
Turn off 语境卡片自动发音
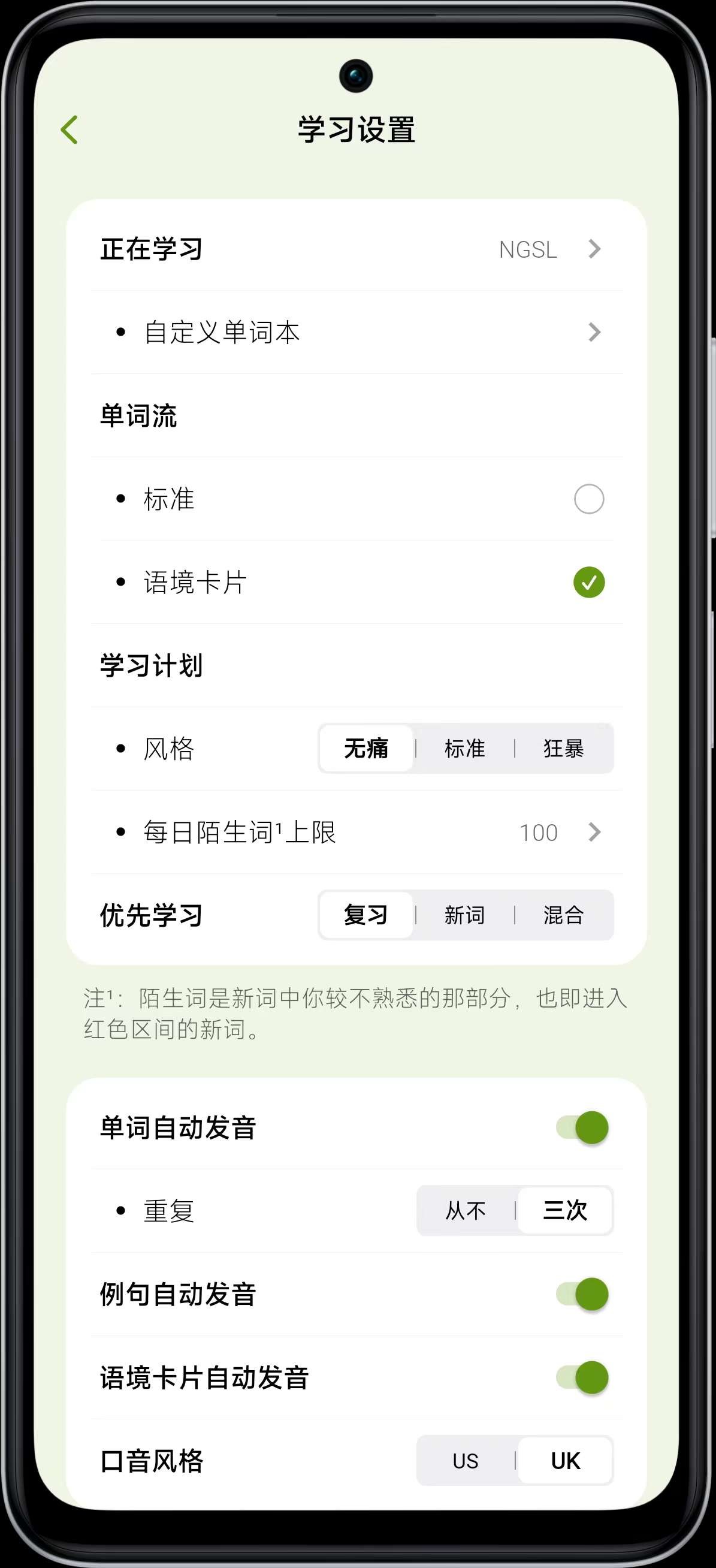(x=582, y=1377)
